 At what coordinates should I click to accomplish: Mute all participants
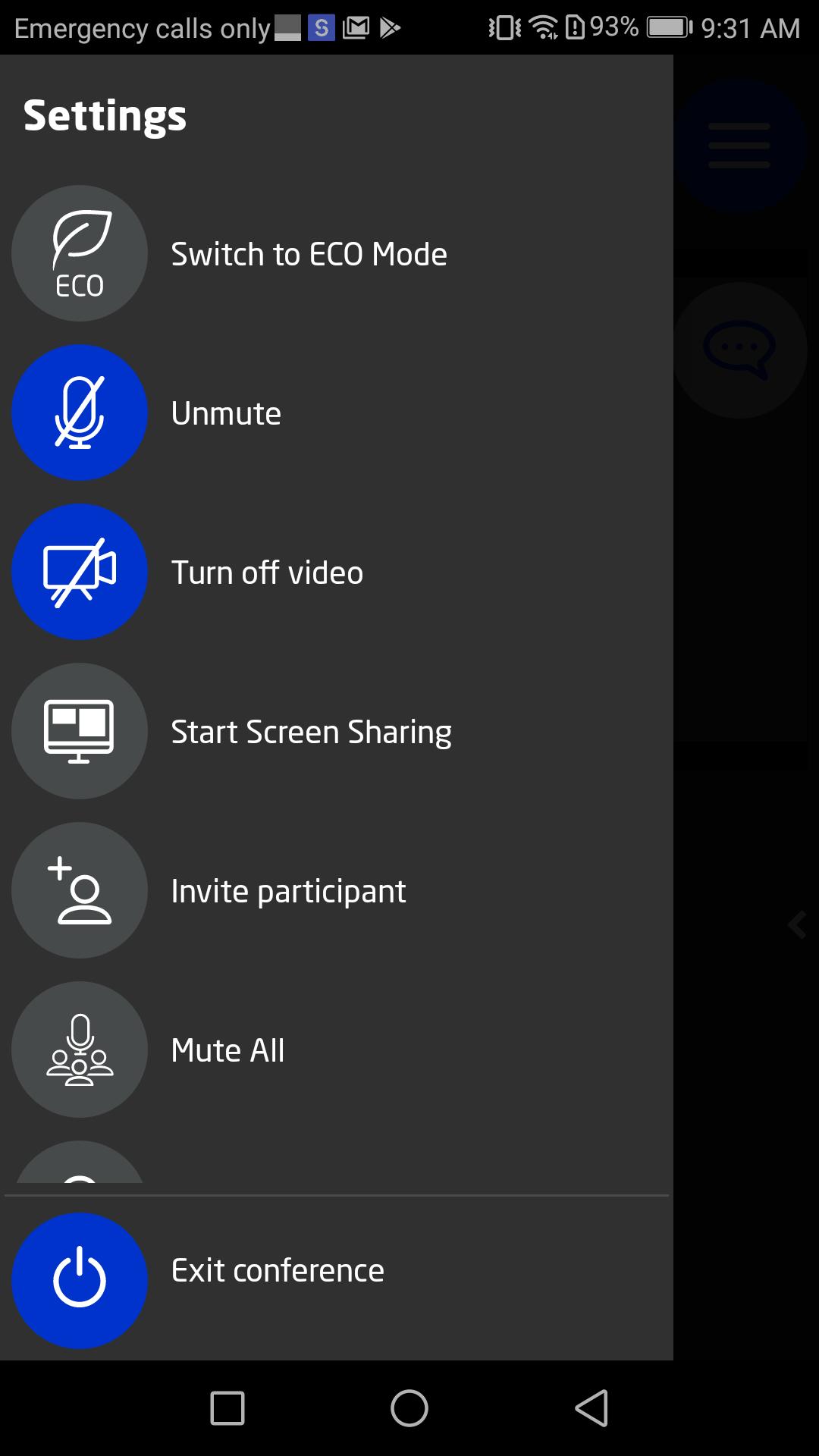click(x=80, y=1050)
